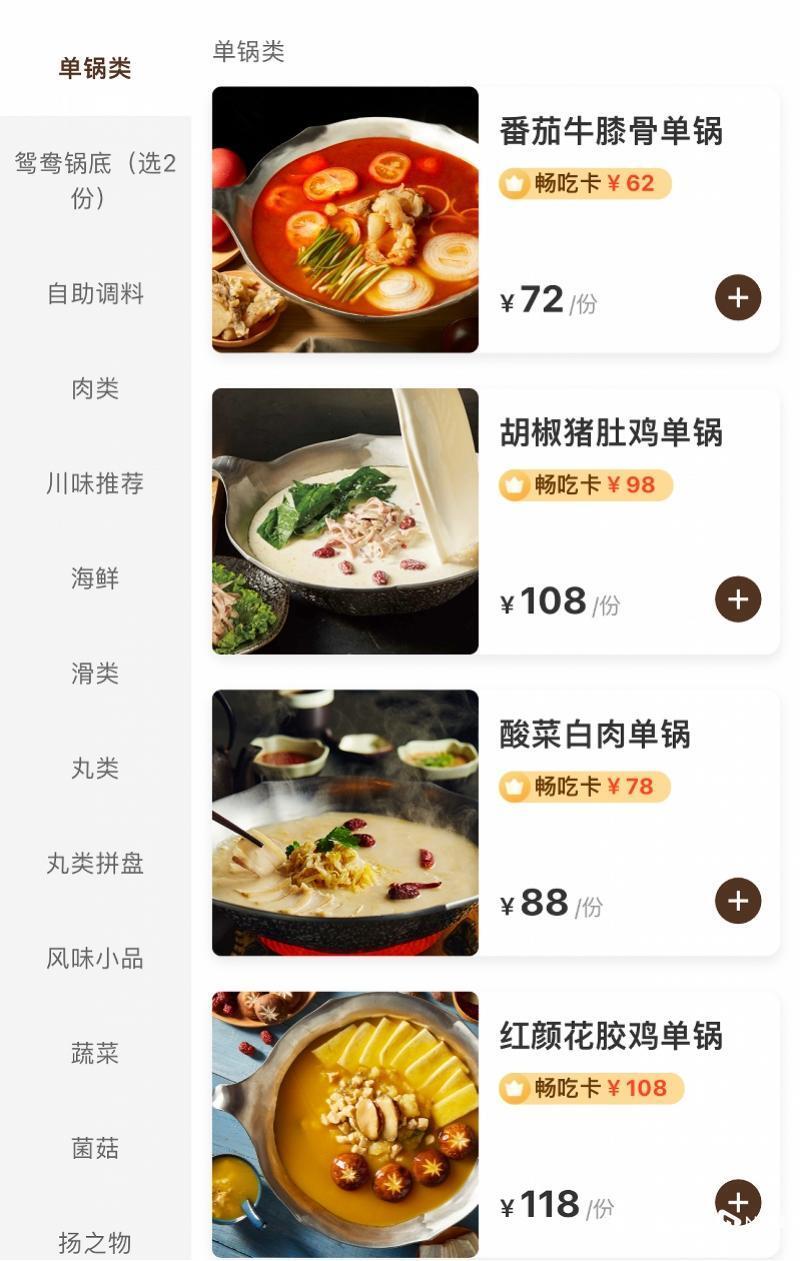800x1261 pixels.
Task: View the 酸菜白肉单锅 dish photo
Action: tap(344, 822)
